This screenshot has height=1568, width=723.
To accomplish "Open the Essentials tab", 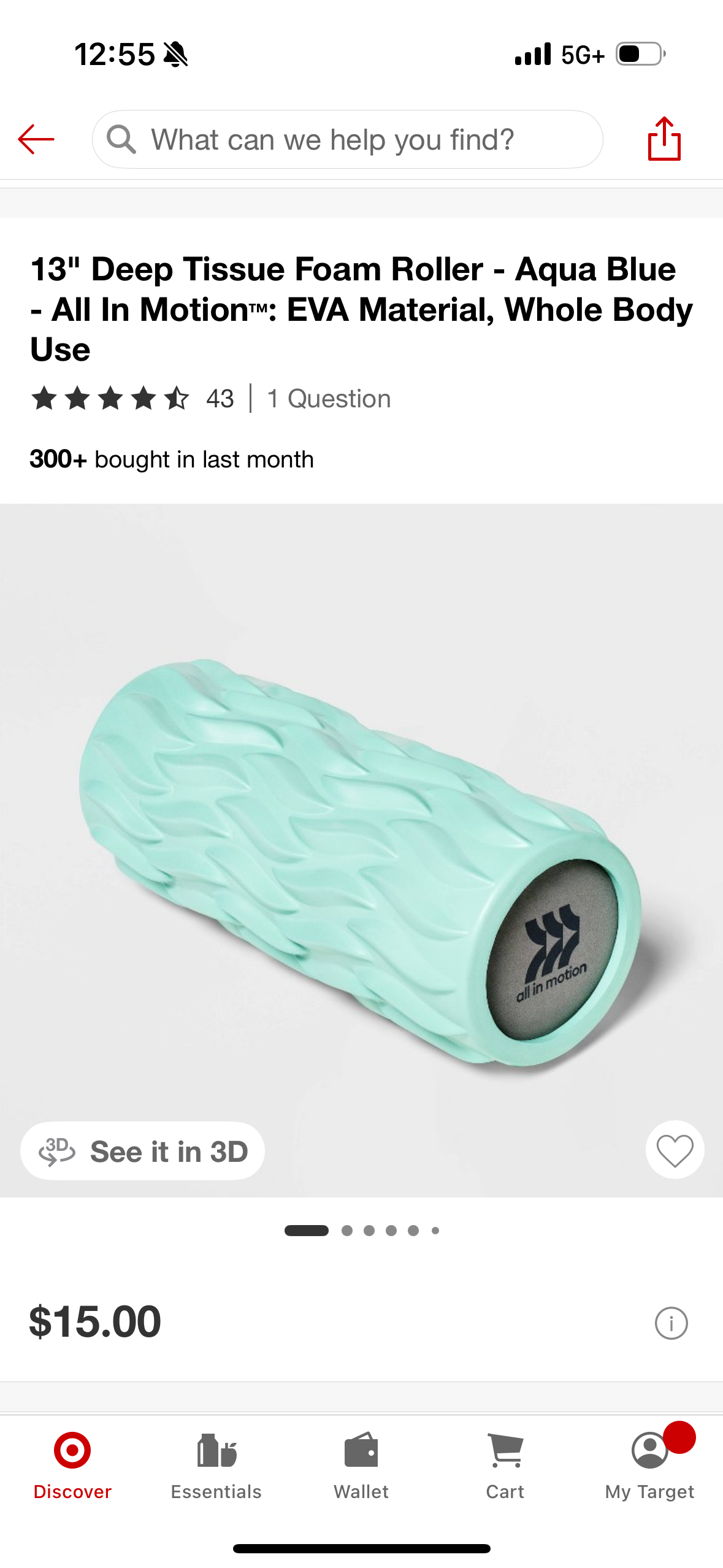I will click(x=216, y=1466).
